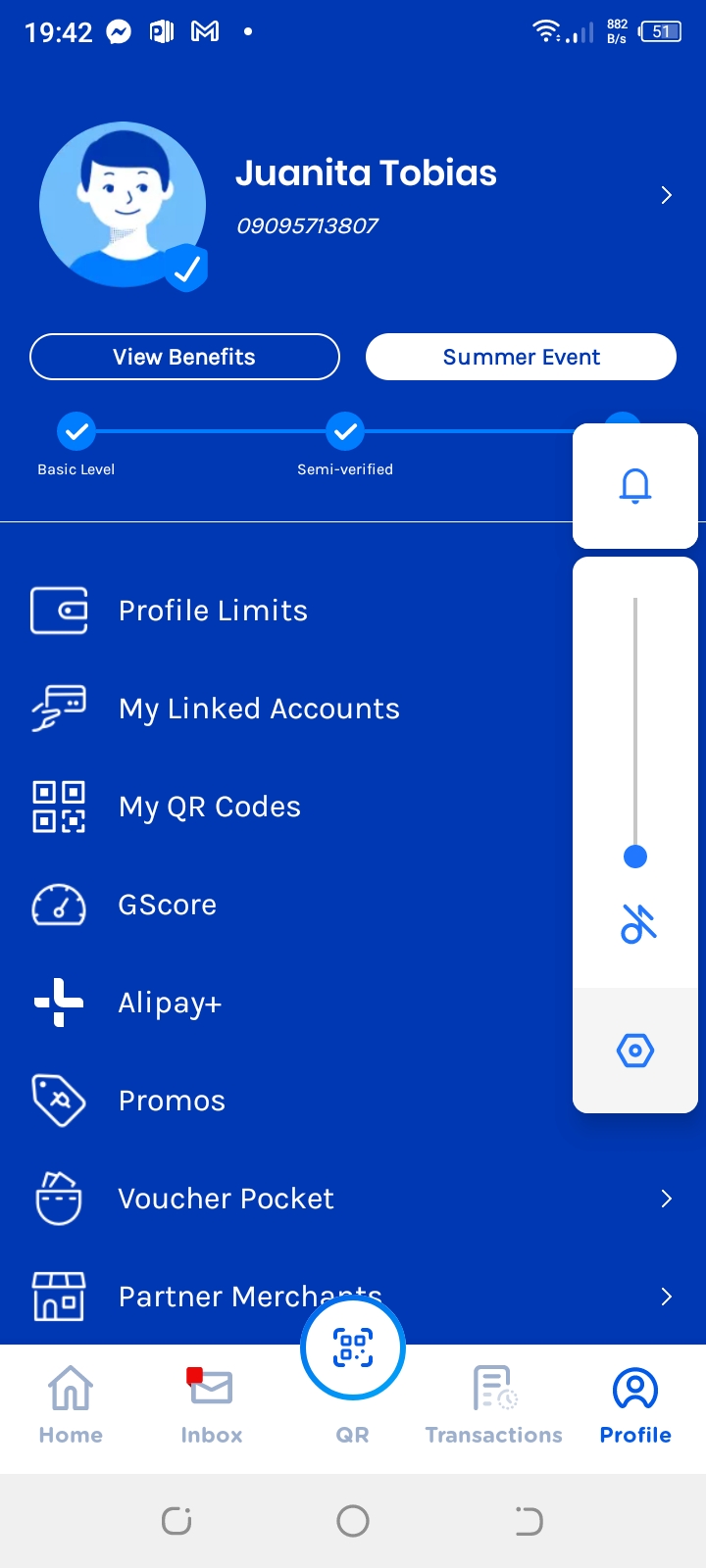Open the Alipay+ row
This screenshot has height=1568, width=706.
tap(170, 1003)
